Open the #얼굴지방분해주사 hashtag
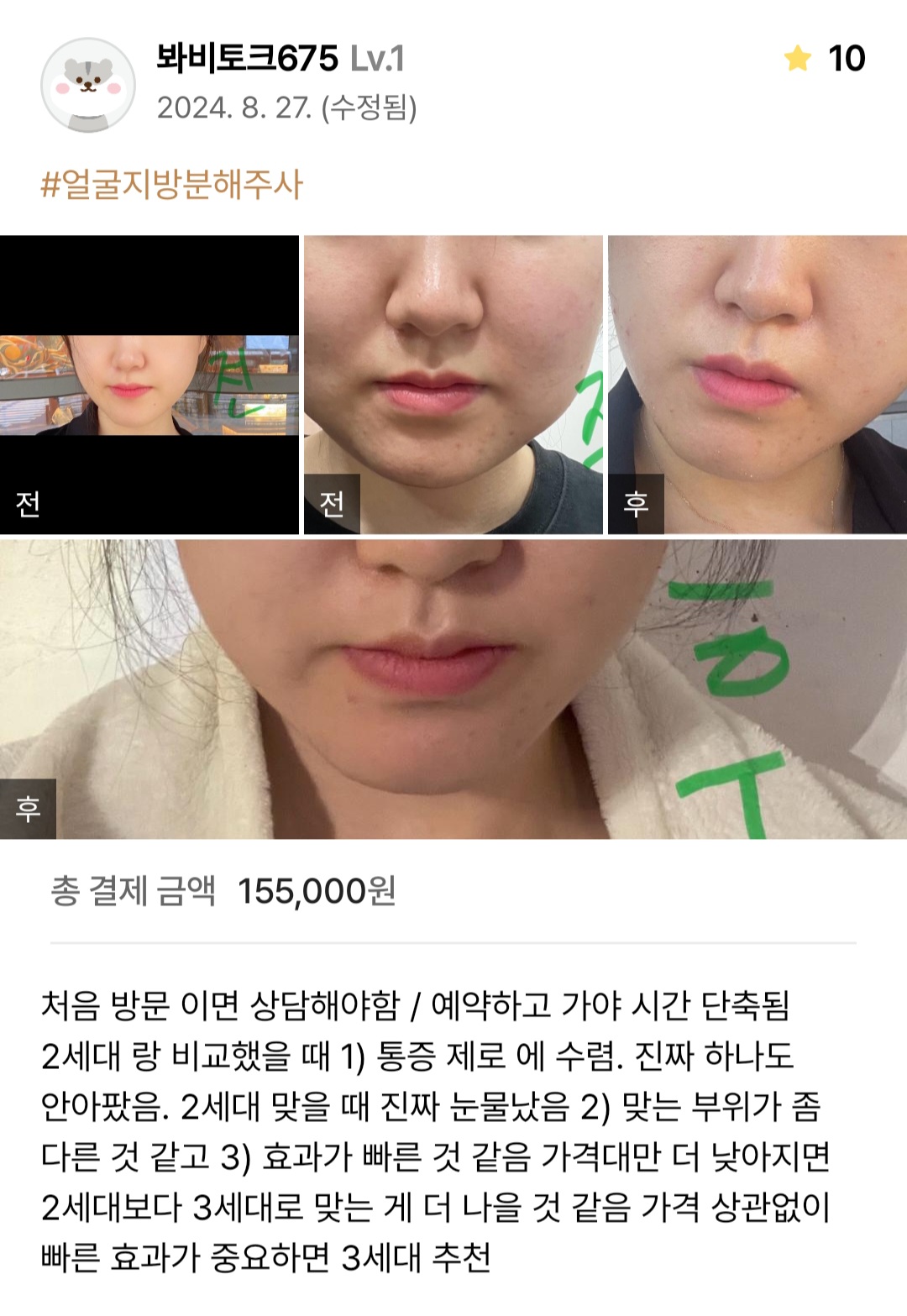This screenshot has width=907, height=1316. click(x=172, y=184)
